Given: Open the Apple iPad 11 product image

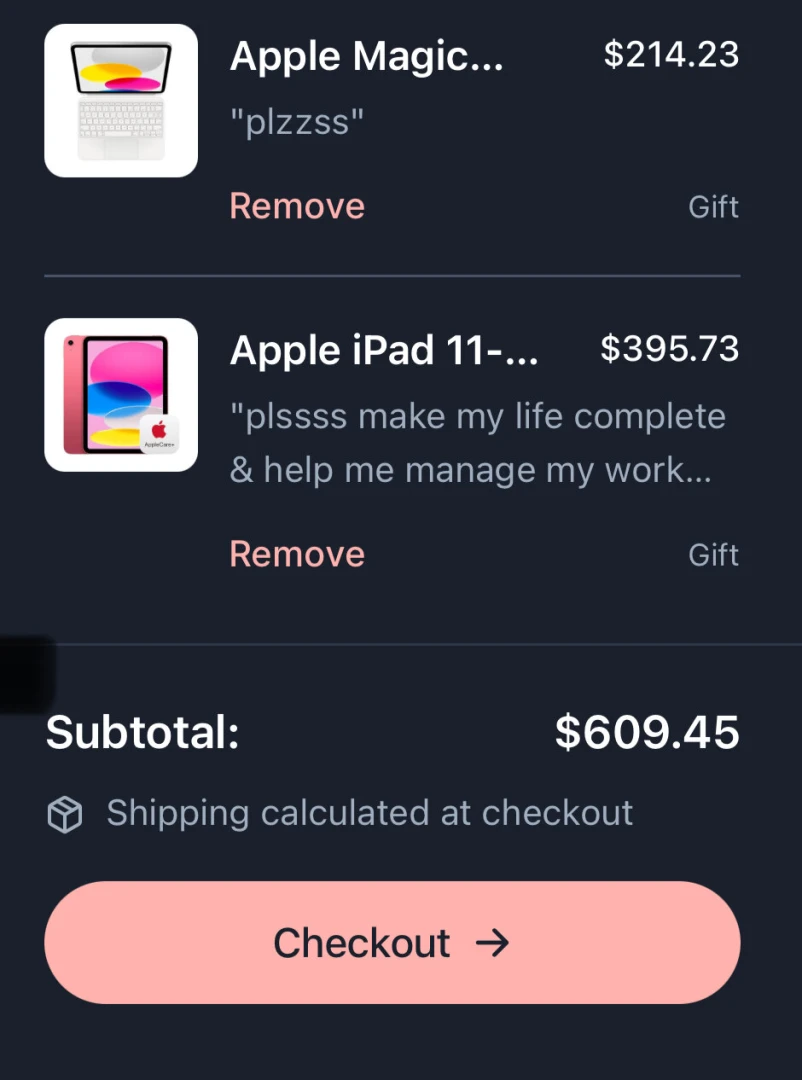Looking at the screenshot, I should pyautogui.click(x=121, y=395).
